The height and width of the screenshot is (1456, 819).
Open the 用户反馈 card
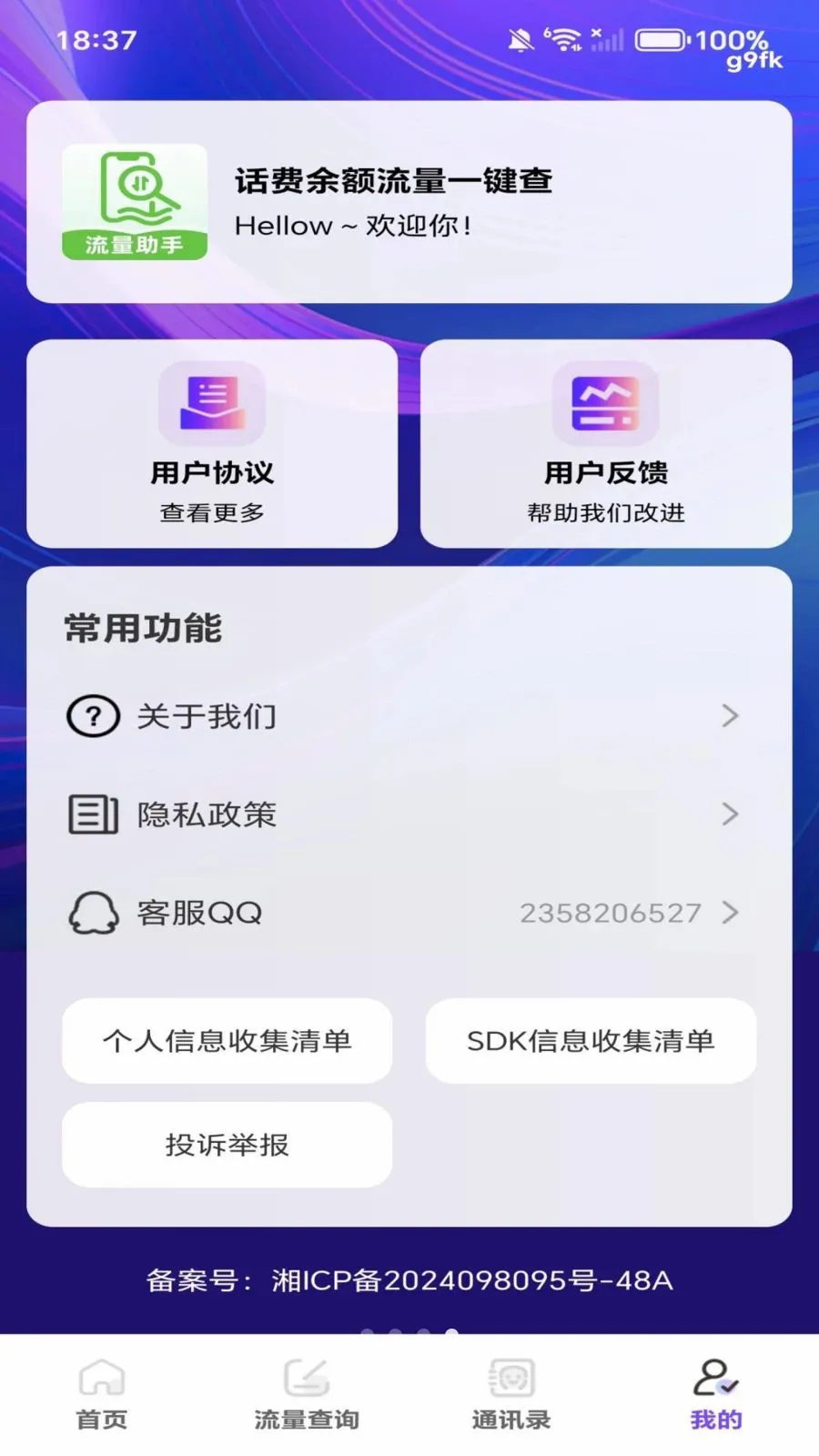[606, 444]
